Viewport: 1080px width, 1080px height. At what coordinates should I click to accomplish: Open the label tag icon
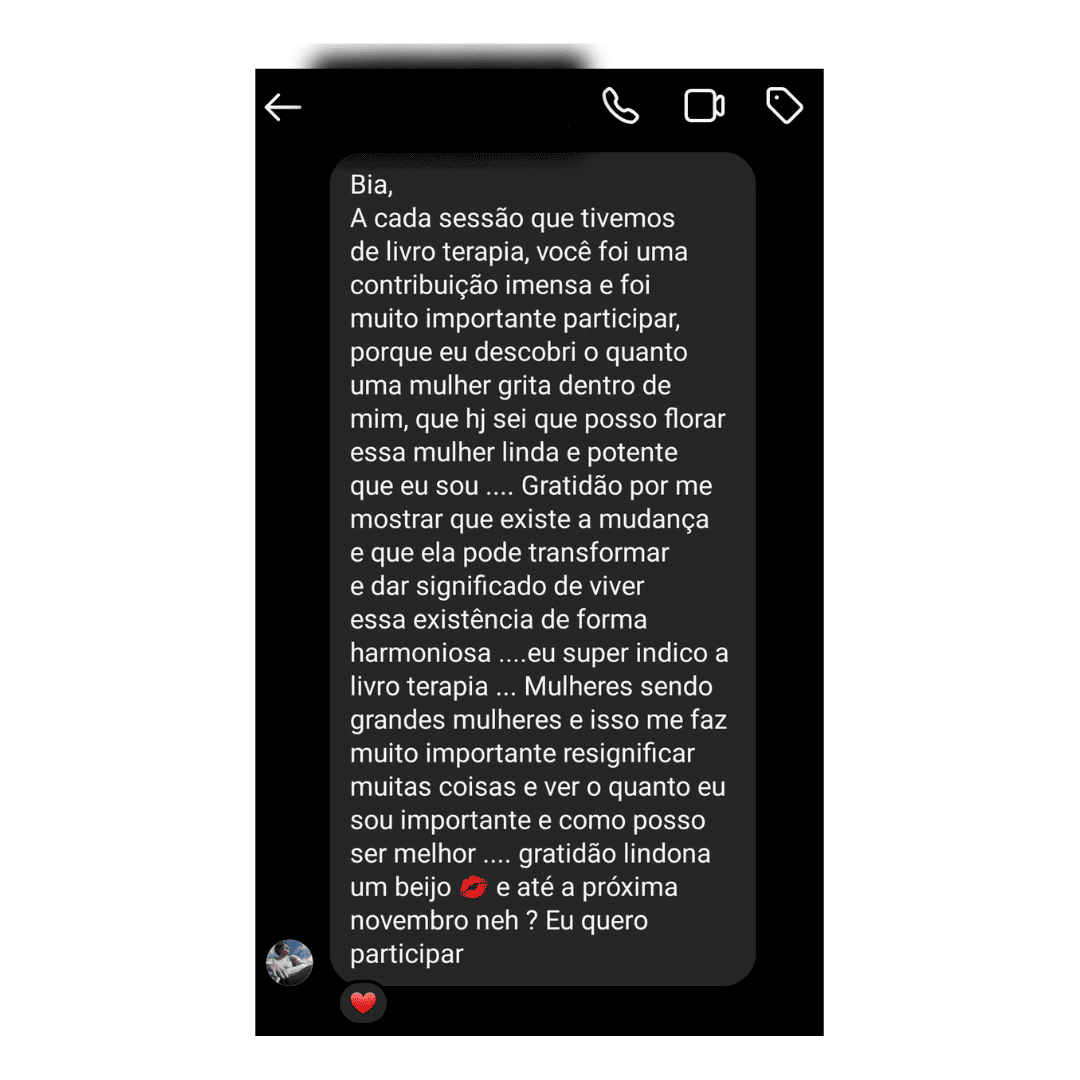click(784, 105)
